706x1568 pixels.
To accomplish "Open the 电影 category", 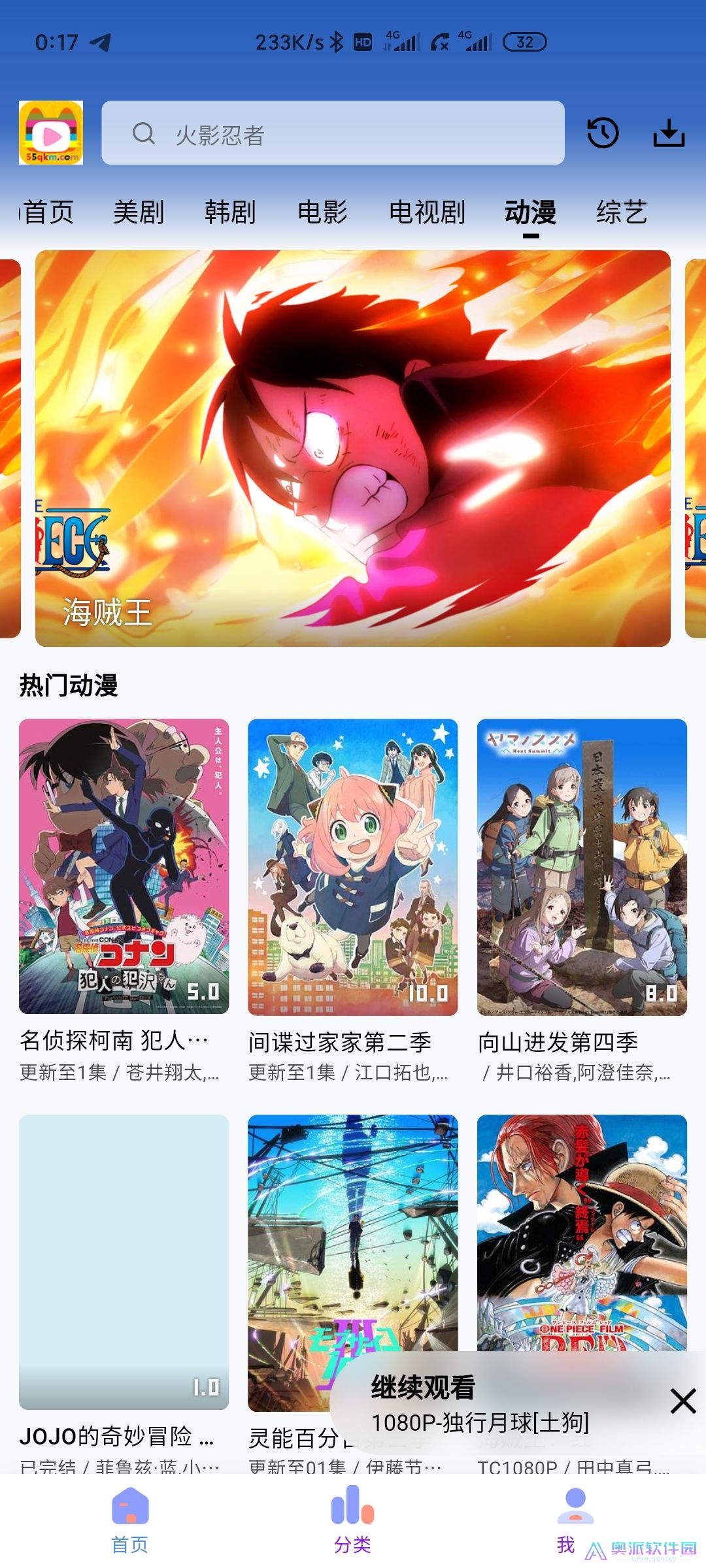I will 323,212.
